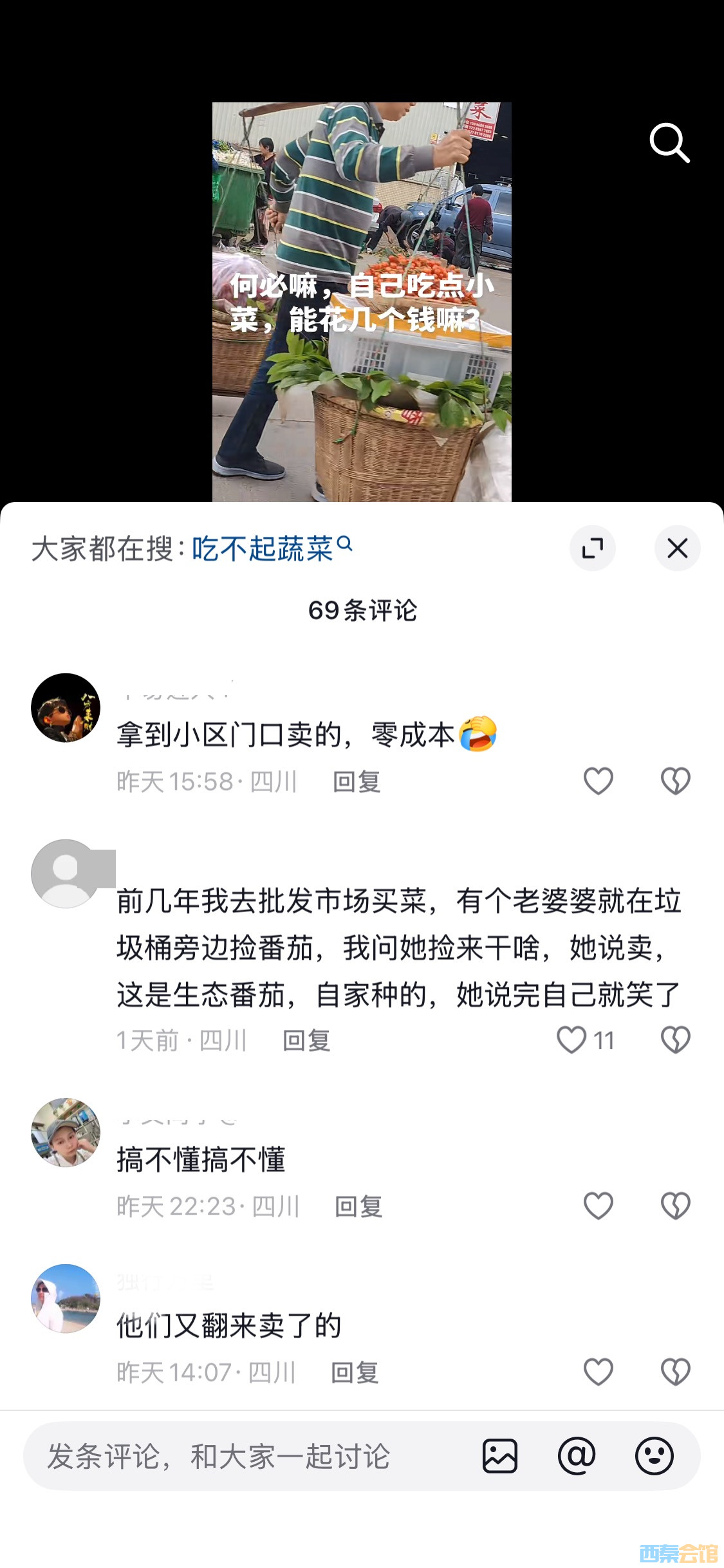Like the comment with 11 likes
The height and width of the screenshot is (1568, 724).
pos(572,1040)
